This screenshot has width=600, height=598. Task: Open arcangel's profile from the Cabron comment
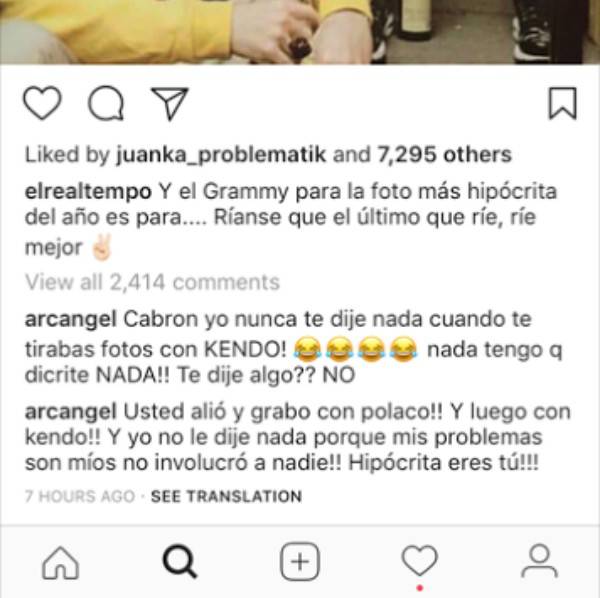click(70, 320)
